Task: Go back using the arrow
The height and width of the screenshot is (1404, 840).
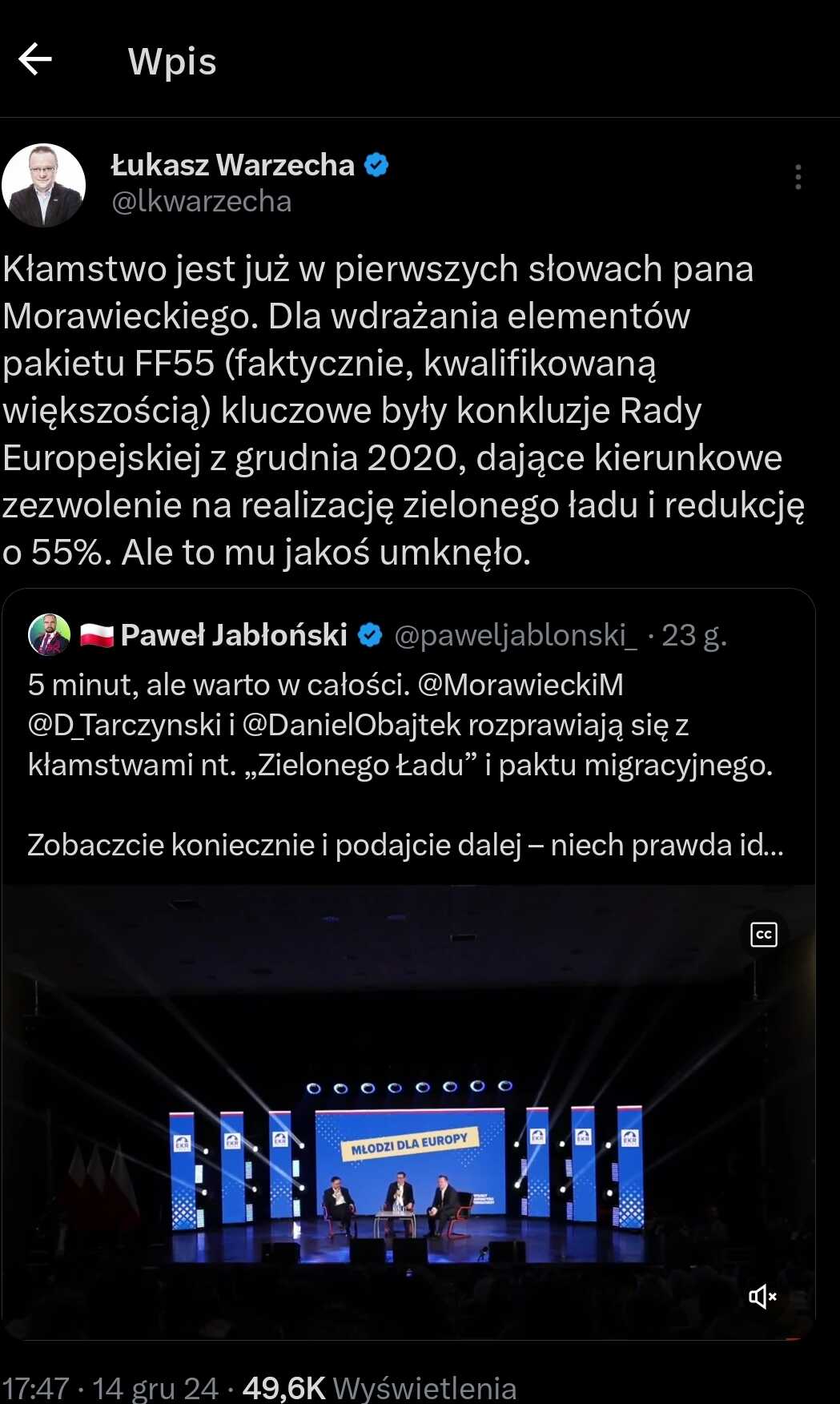Action: pos(35,60)
